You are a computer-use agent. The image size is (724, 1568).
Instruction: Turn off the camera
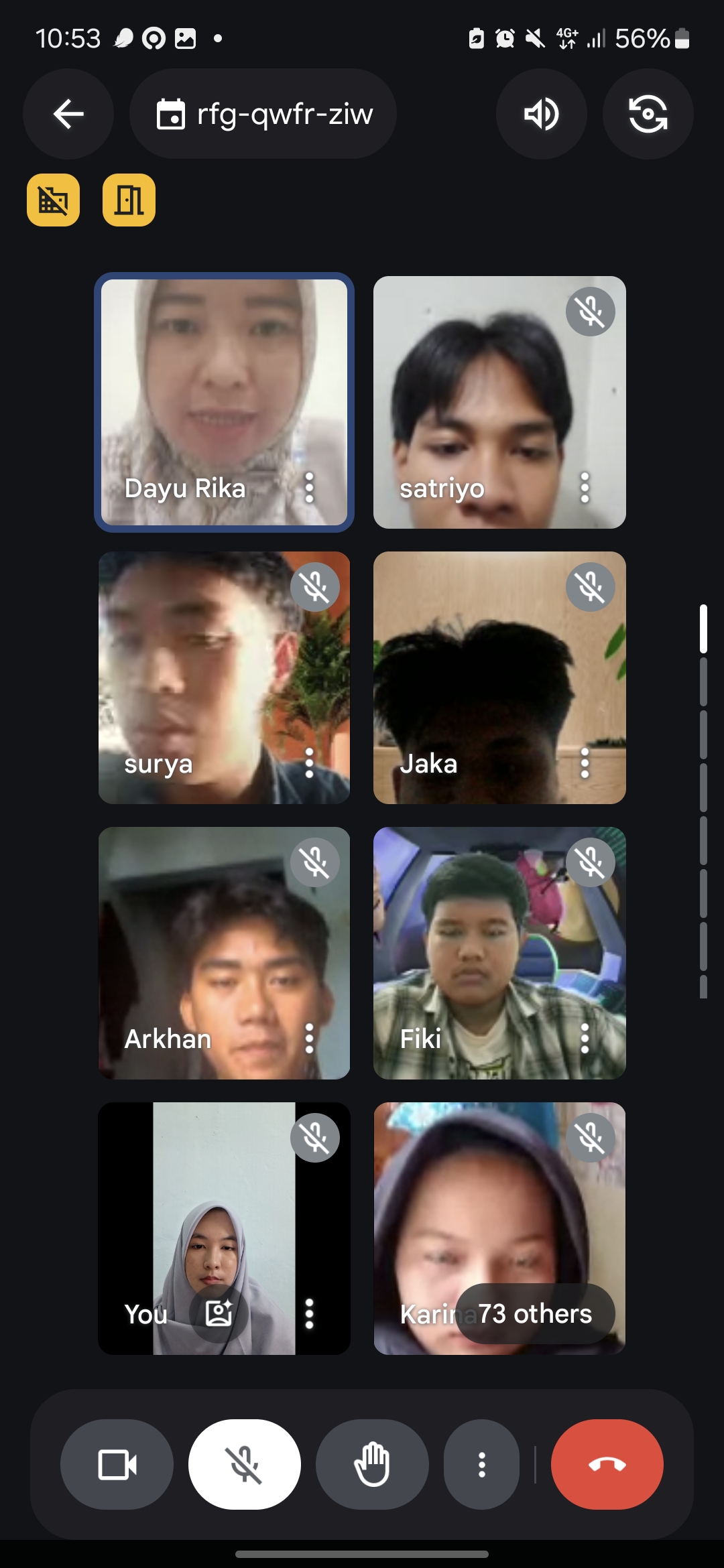(117, 1464)
